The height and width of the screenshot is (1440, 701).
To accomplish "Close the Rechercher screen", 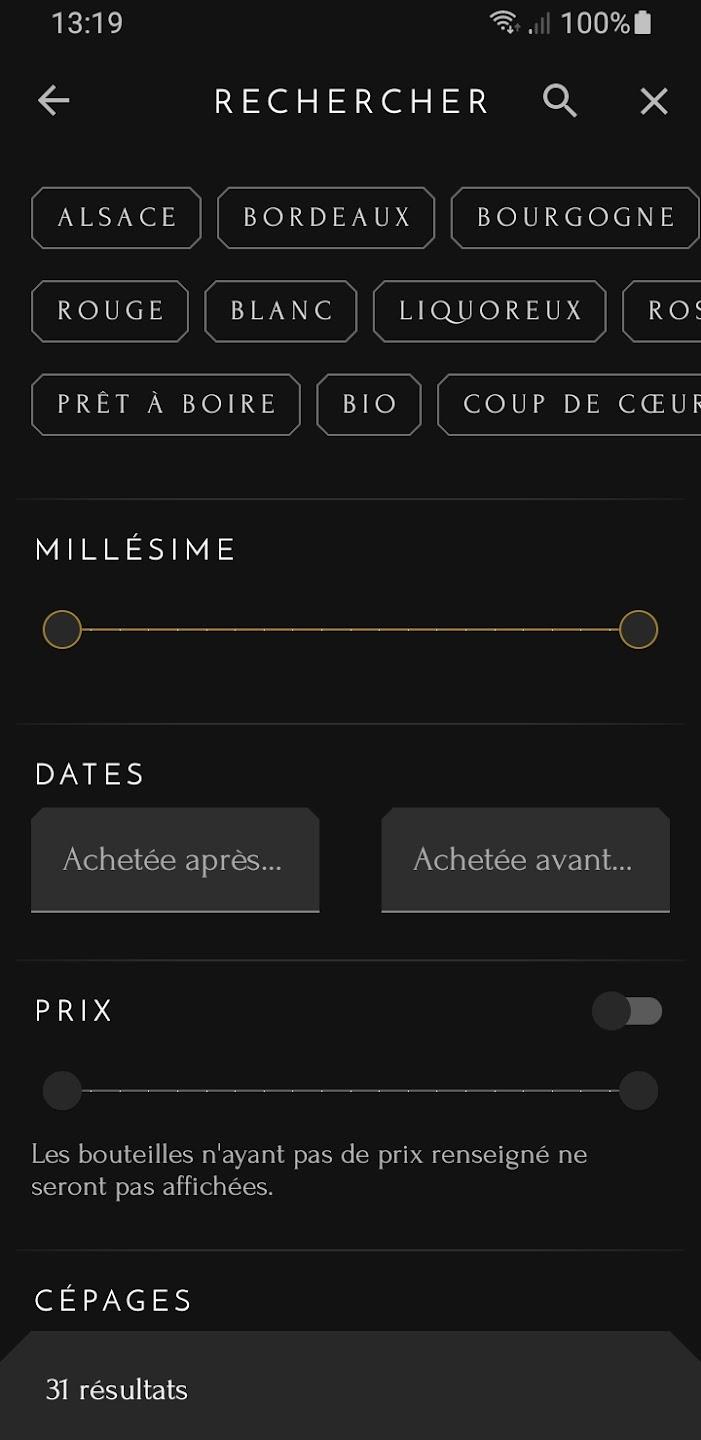I will pos(654,101).
